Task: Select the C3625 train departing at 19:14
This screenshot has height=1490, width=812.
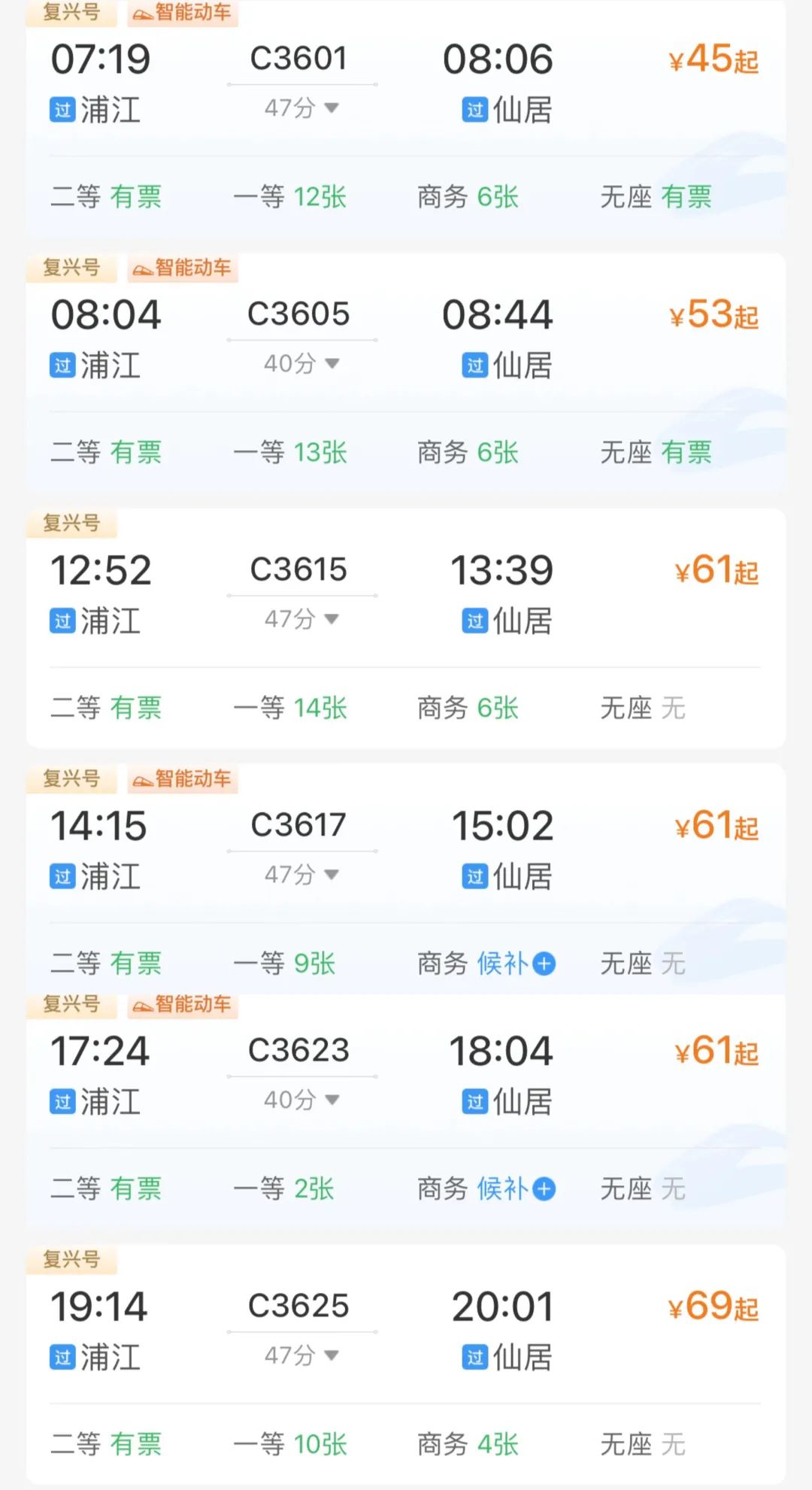Action: tap(406, 1365)
